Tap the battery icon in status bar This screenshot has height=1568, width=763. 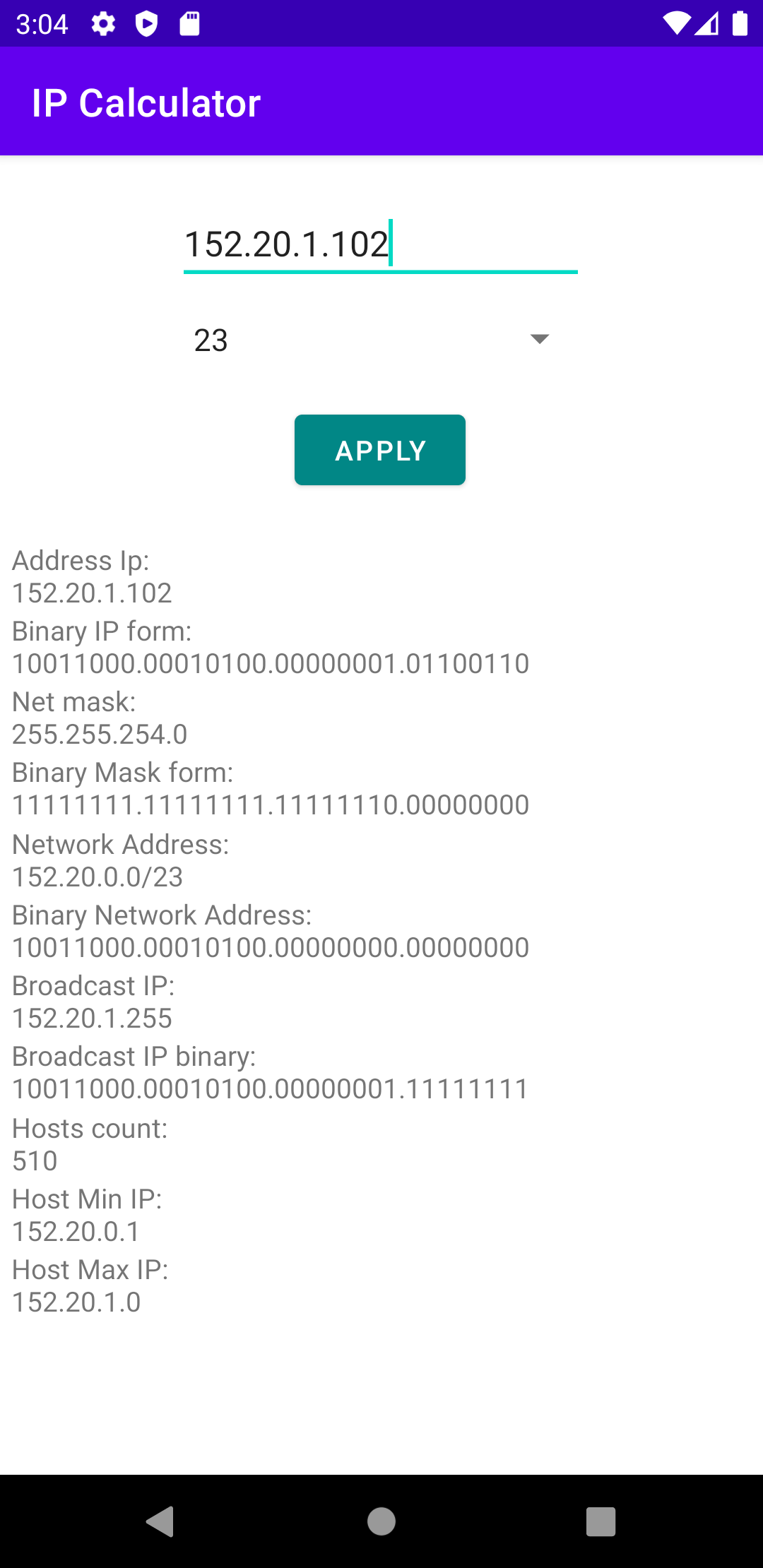point(740,23)
